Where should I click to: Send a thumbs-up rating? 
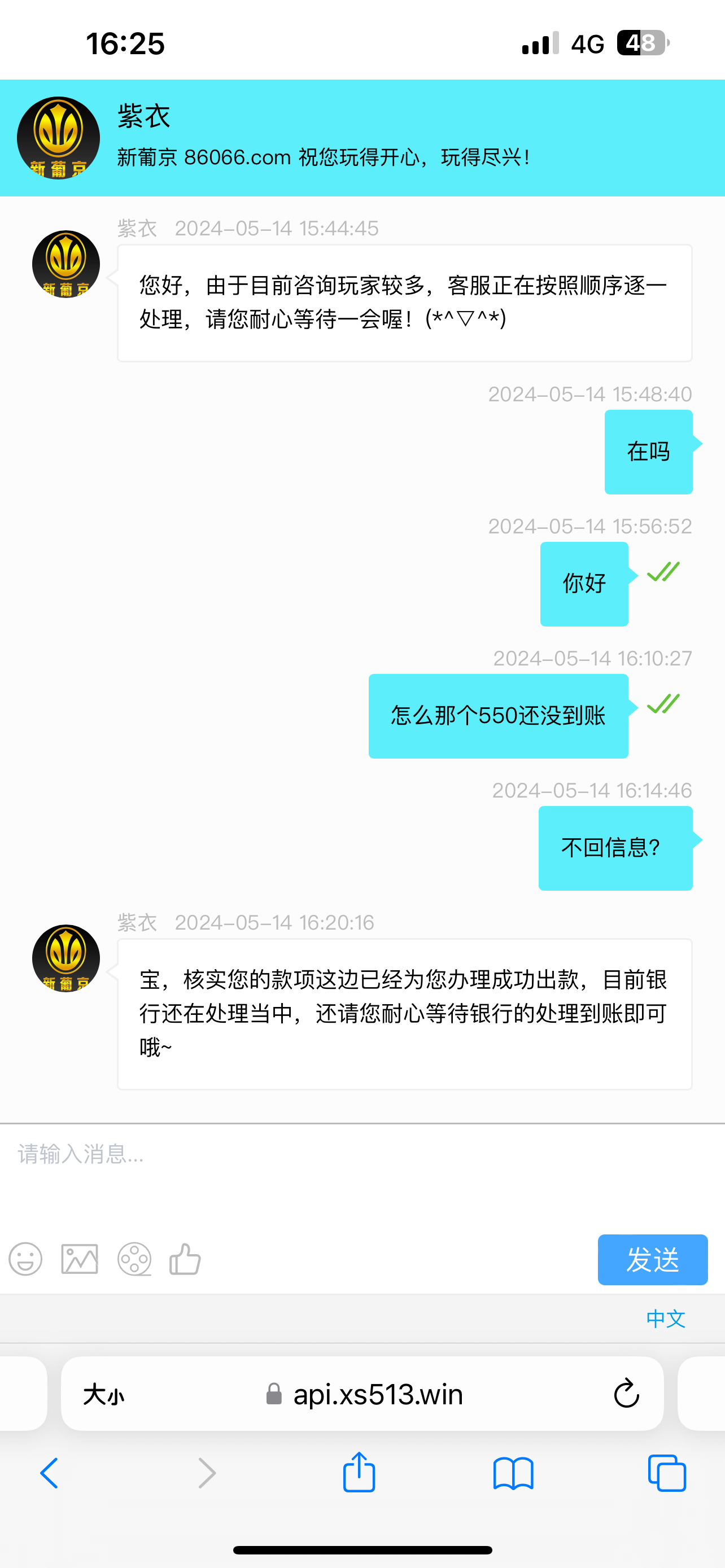coord(185,1259)
